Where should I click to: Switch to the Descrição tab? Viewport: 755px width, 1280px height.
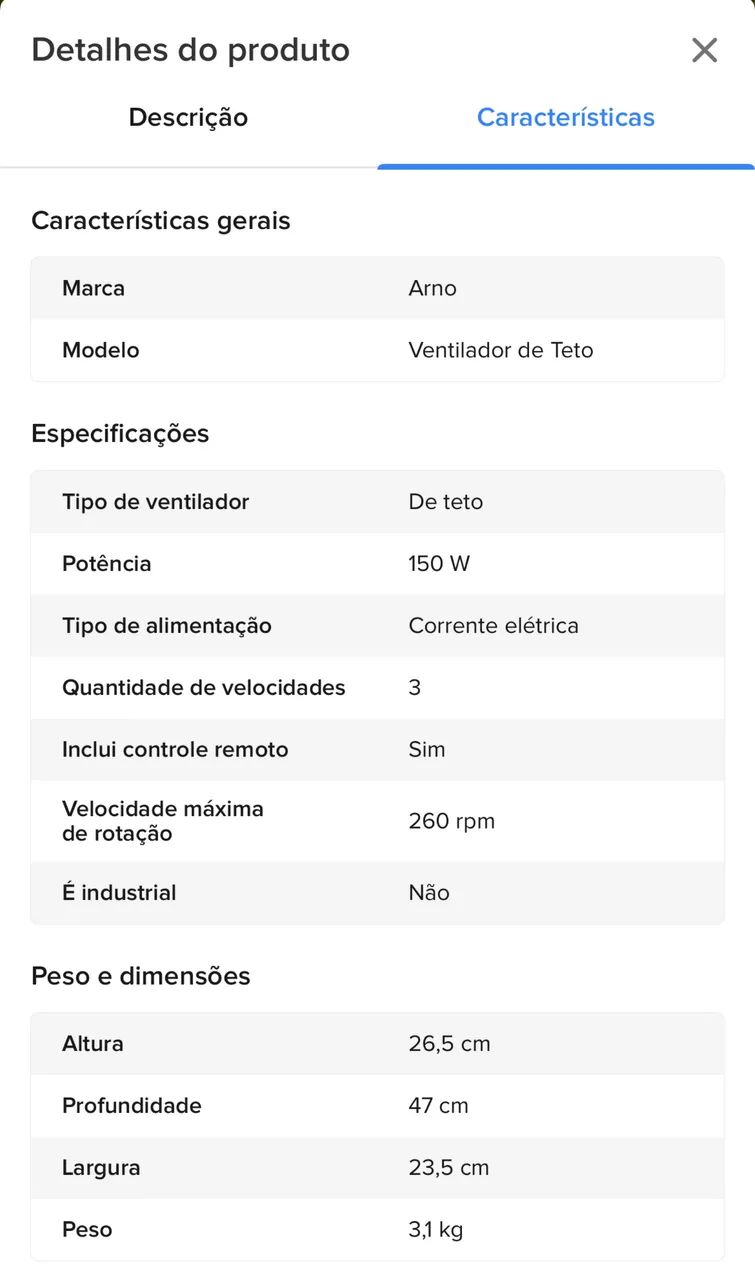(188, 117)
